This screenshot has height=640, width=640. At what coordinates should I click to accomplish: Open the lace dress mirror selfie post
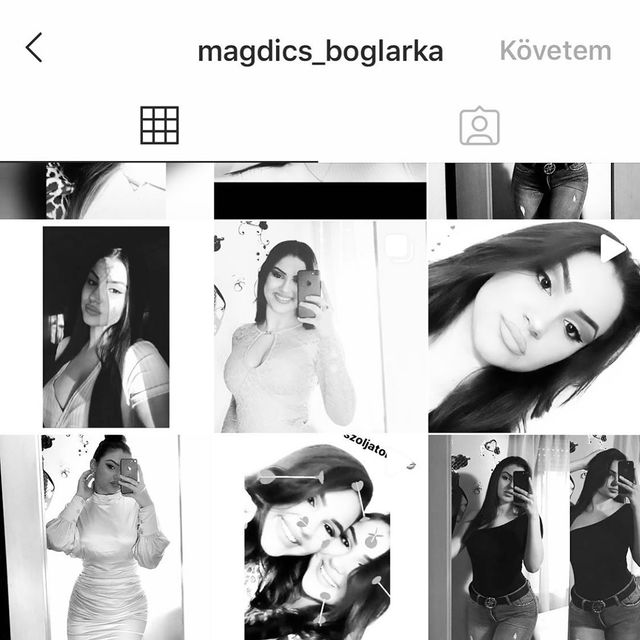(x=319, y=327)
